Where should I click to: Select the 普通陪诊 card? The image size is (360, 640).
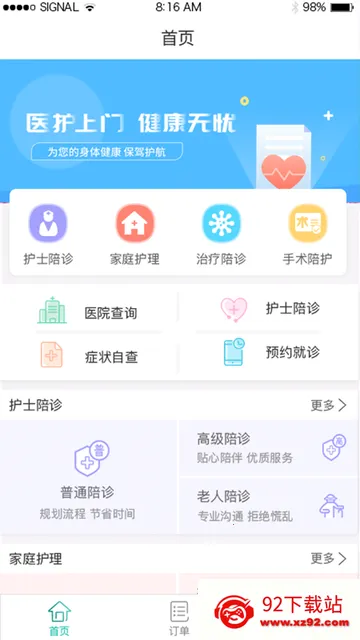point(88,478)
